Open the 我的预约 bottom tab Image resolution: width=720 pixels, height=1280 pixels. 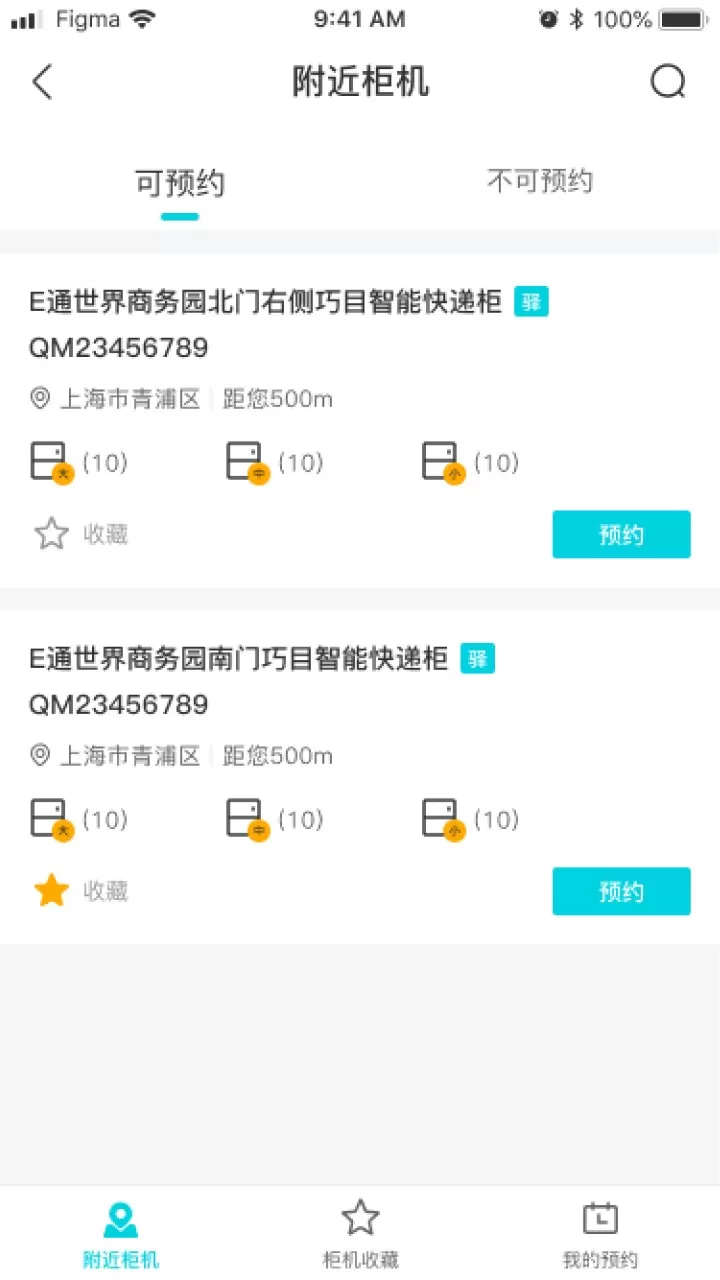coord(600,1234)
